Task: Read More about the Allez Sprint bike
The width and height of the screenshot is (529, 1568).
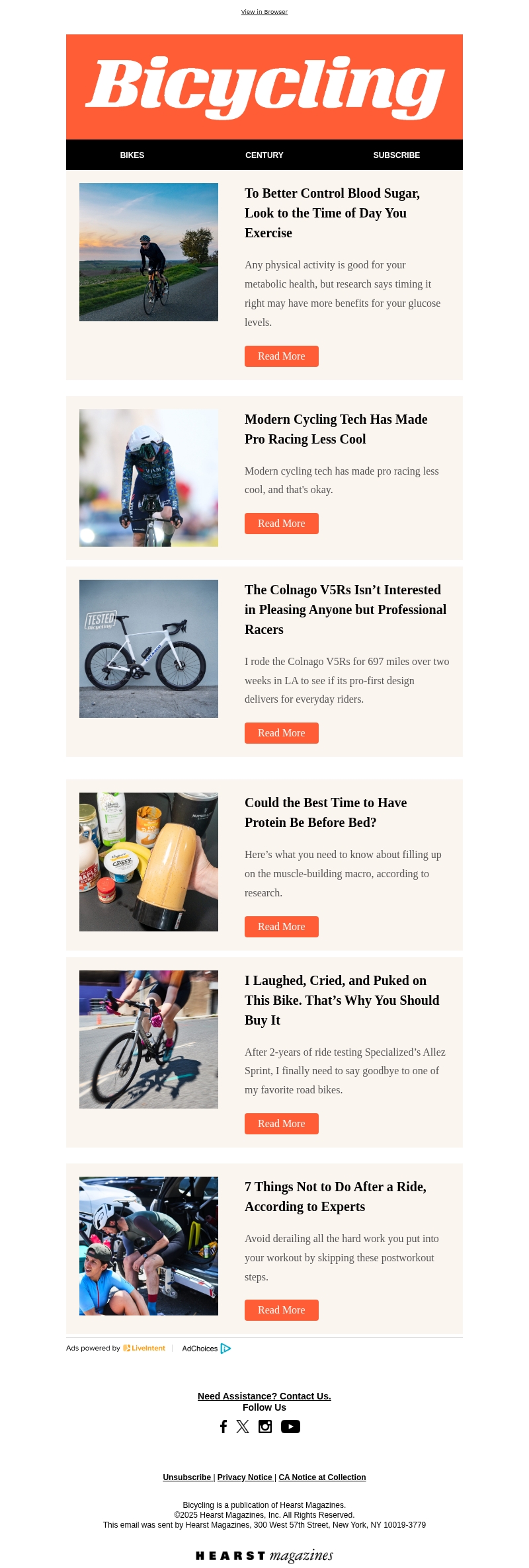Action: tap(281, 1124)
